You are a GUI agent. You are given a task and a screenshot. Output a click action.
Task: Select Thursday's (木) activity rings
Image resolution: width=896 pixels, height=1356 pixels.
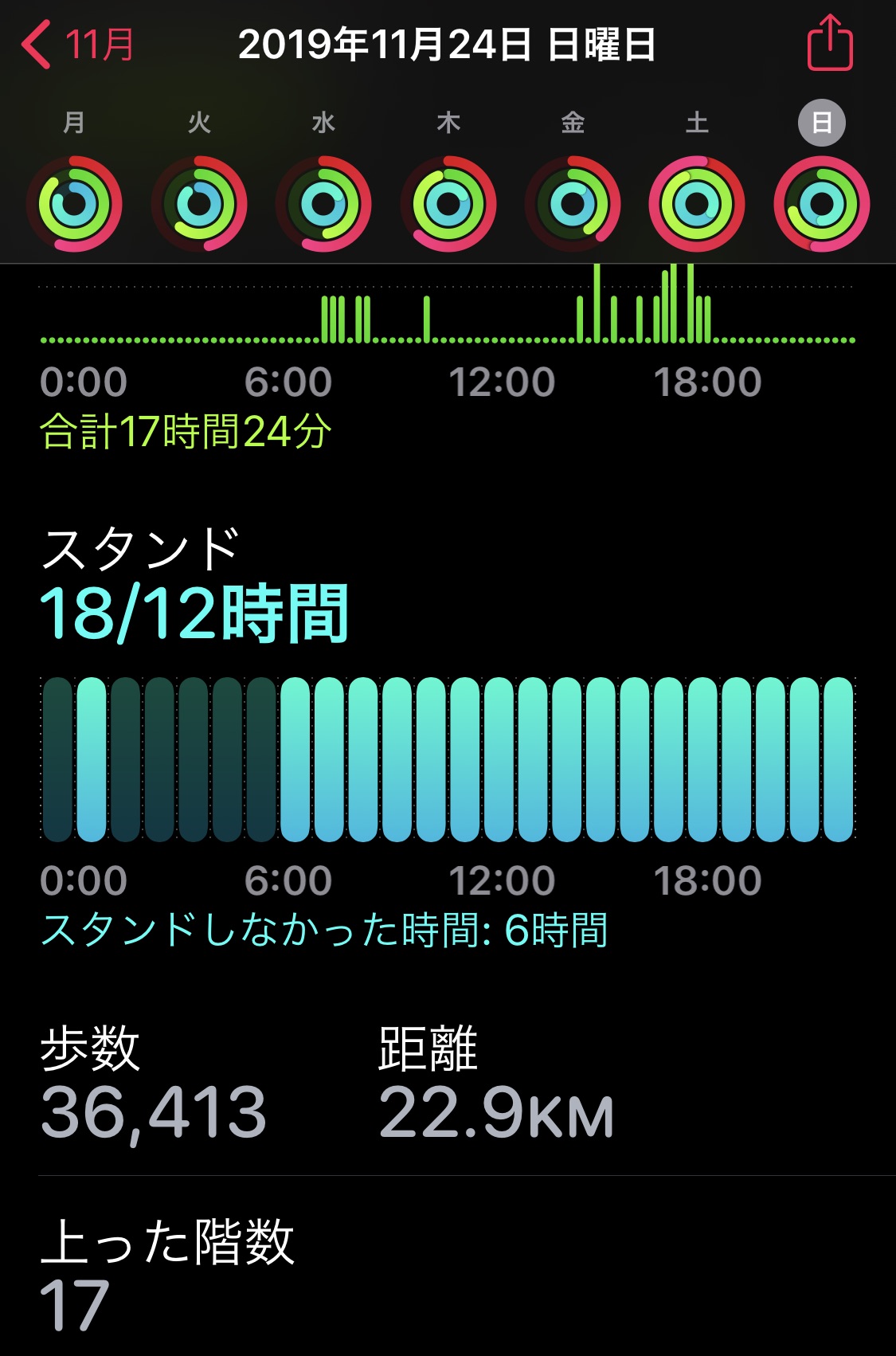click(448, 204)
